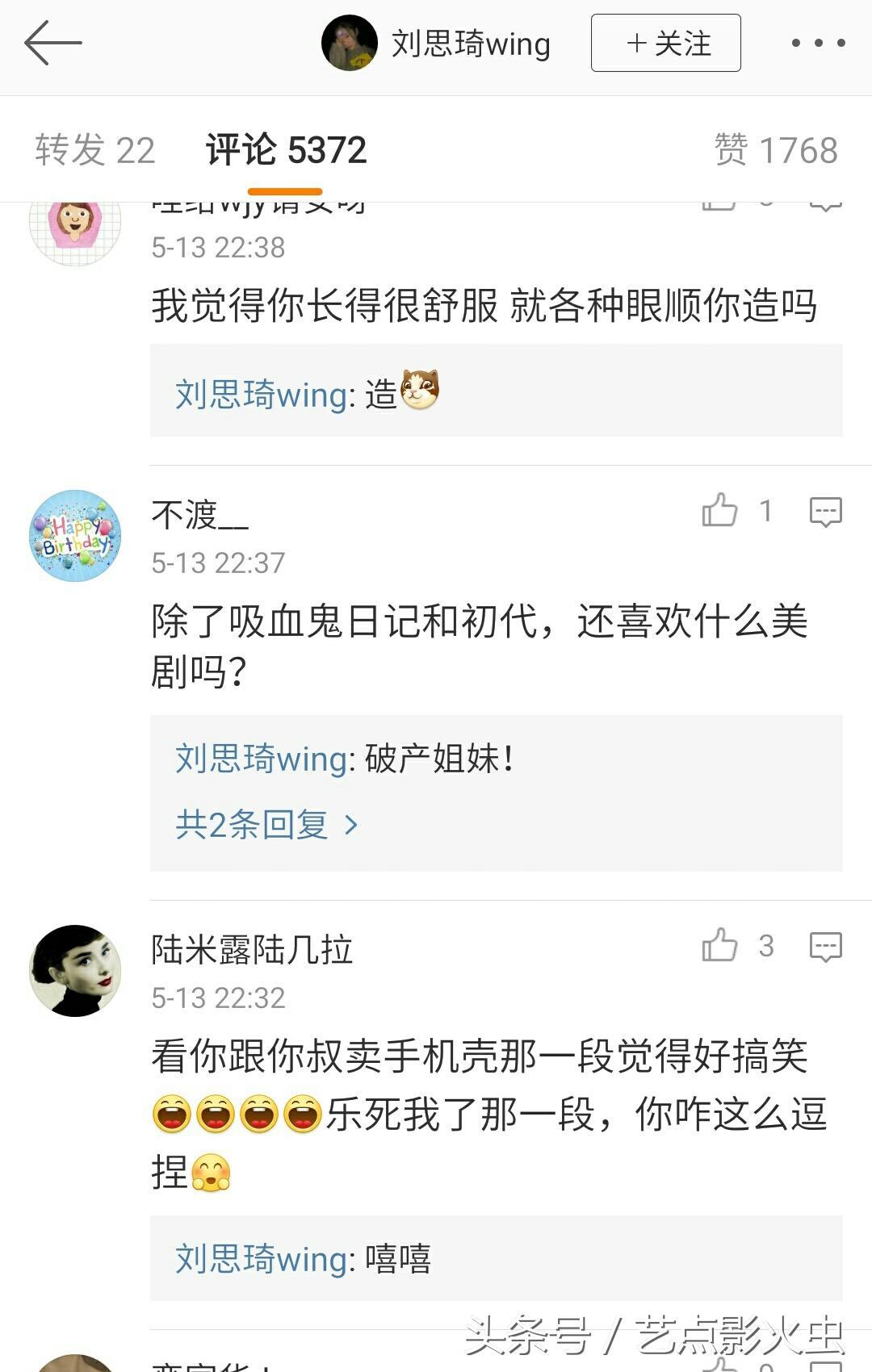Screen dimensions: 872x1372
Task: Select the 评论 5372 tab
Action: pos(286,150)
